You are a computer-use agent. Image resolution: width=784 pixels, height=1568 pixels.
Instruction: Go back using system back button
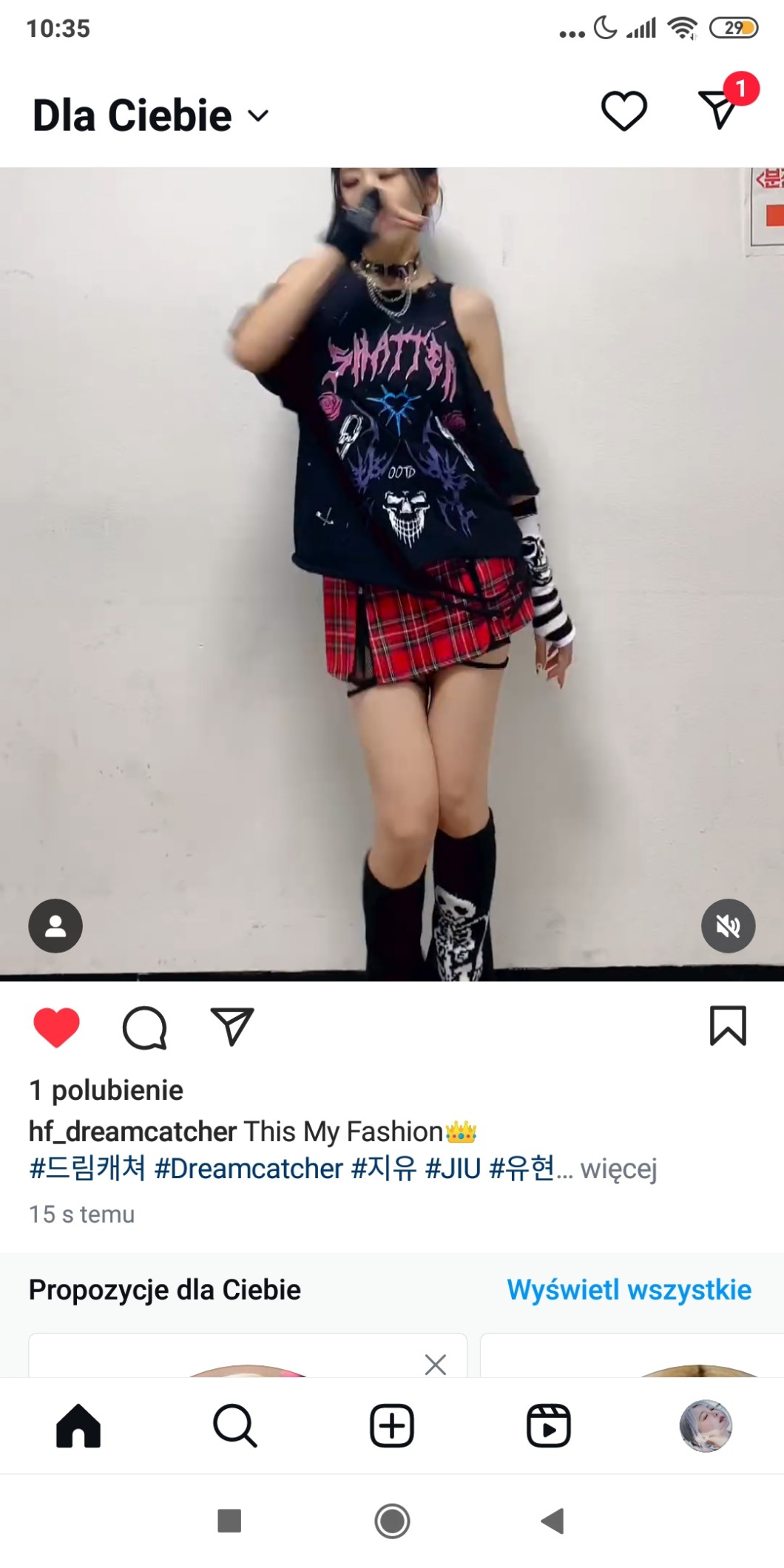coord(552,1521)
